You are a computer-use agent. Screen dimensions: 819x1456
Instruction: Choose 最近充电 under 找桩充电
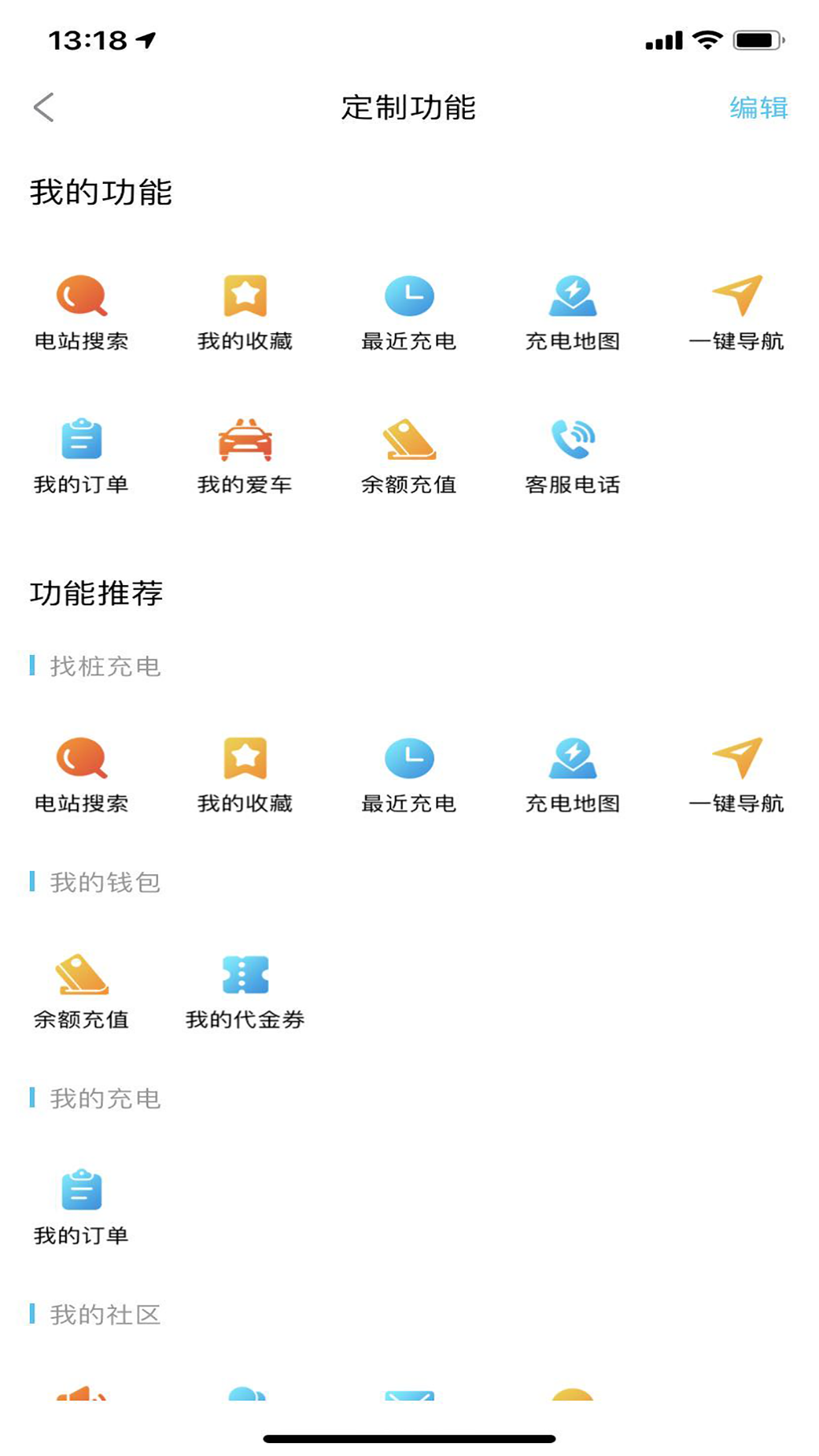coord(409,774)
